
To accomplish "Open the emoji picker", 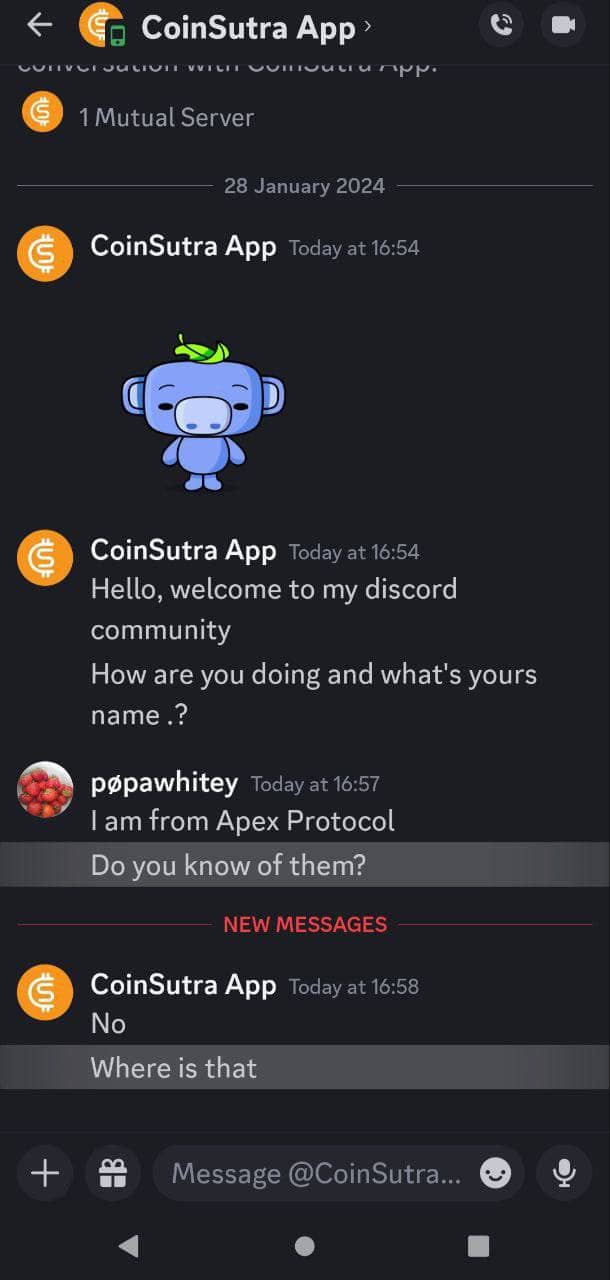I will tap(495, 1173).
